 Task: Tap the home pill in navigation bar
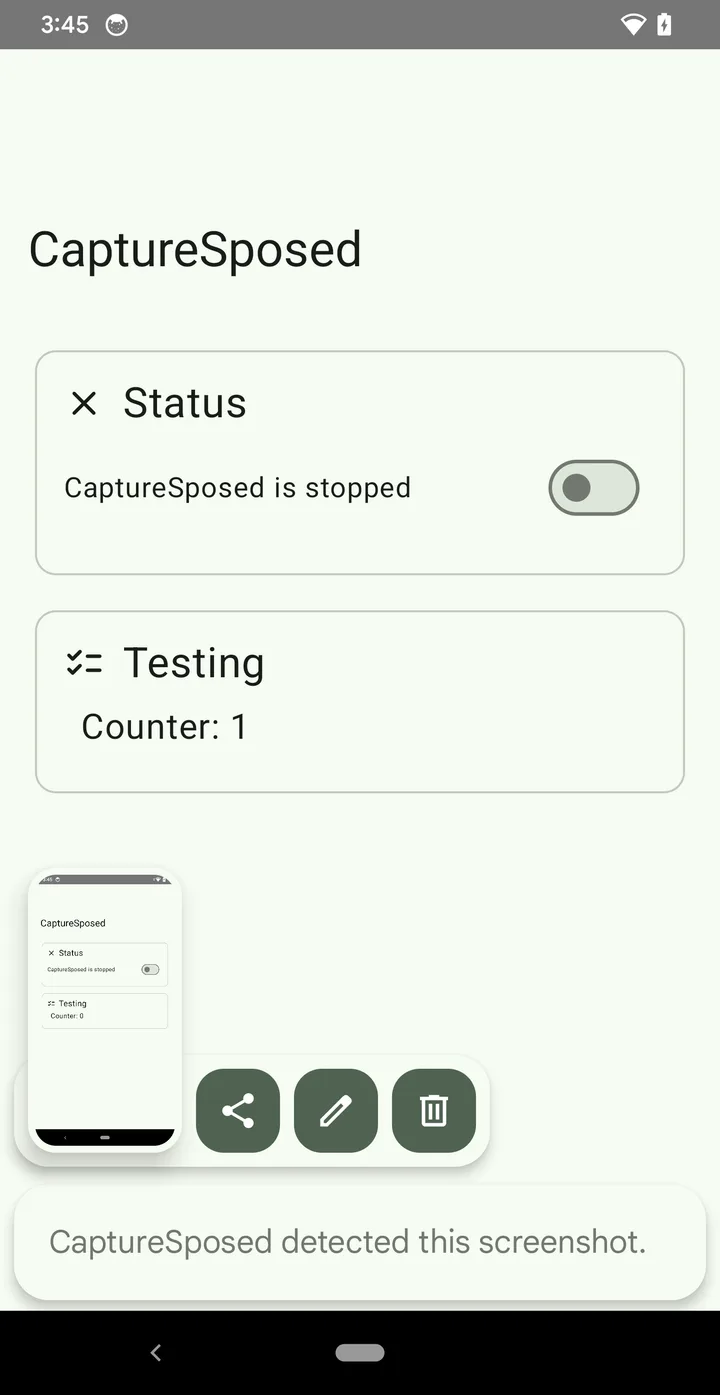coord(360,1353)
